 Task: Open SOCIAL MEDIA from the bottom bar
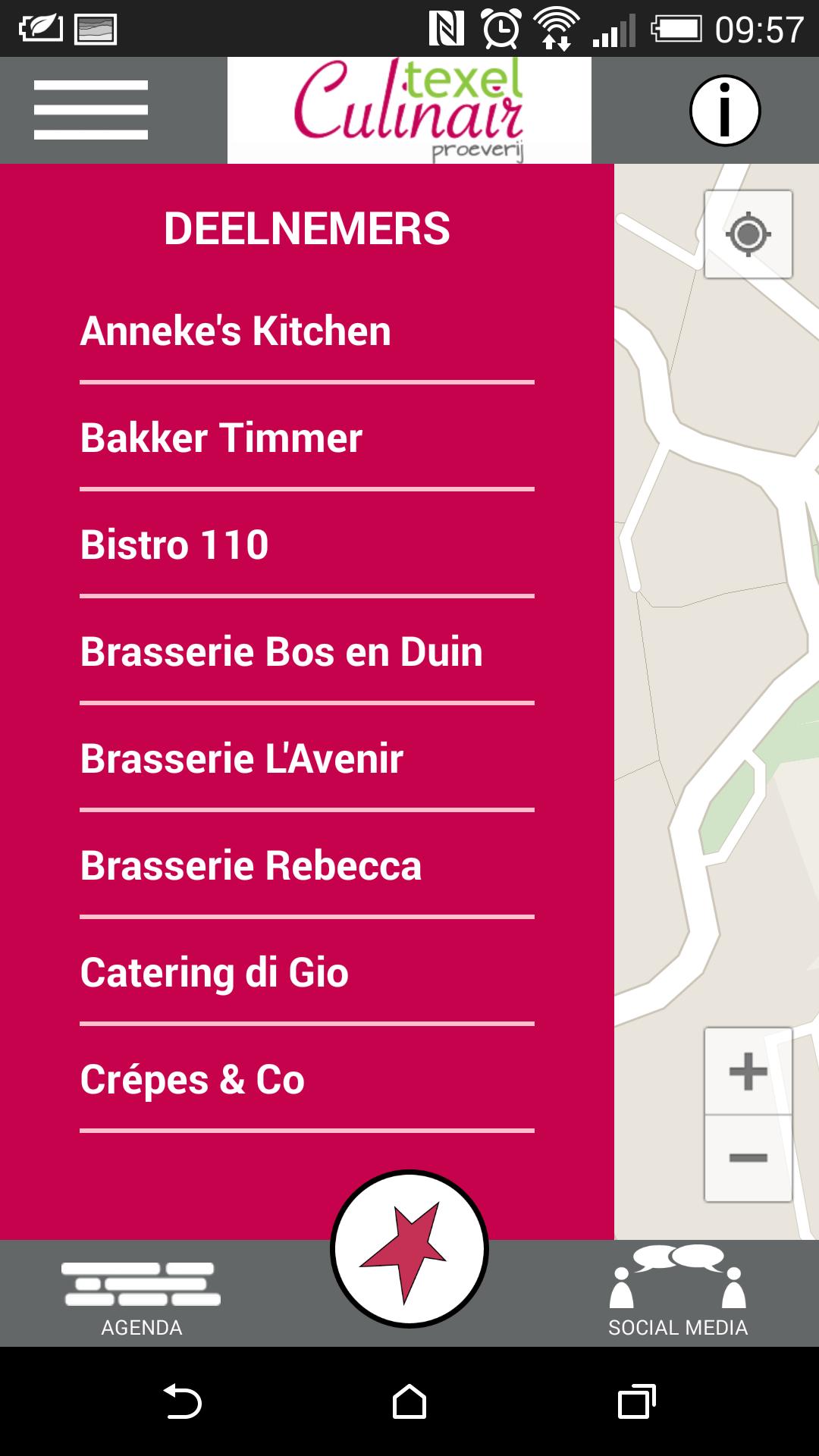click(677, 1283)
